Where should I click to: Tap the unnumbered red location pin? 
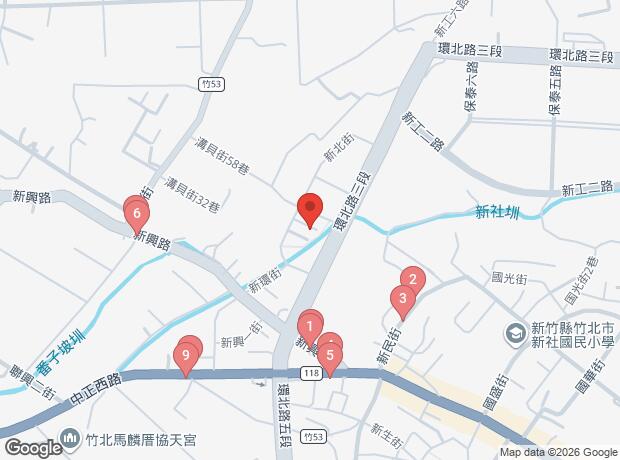pyautogui.click(x=309, y=207)
